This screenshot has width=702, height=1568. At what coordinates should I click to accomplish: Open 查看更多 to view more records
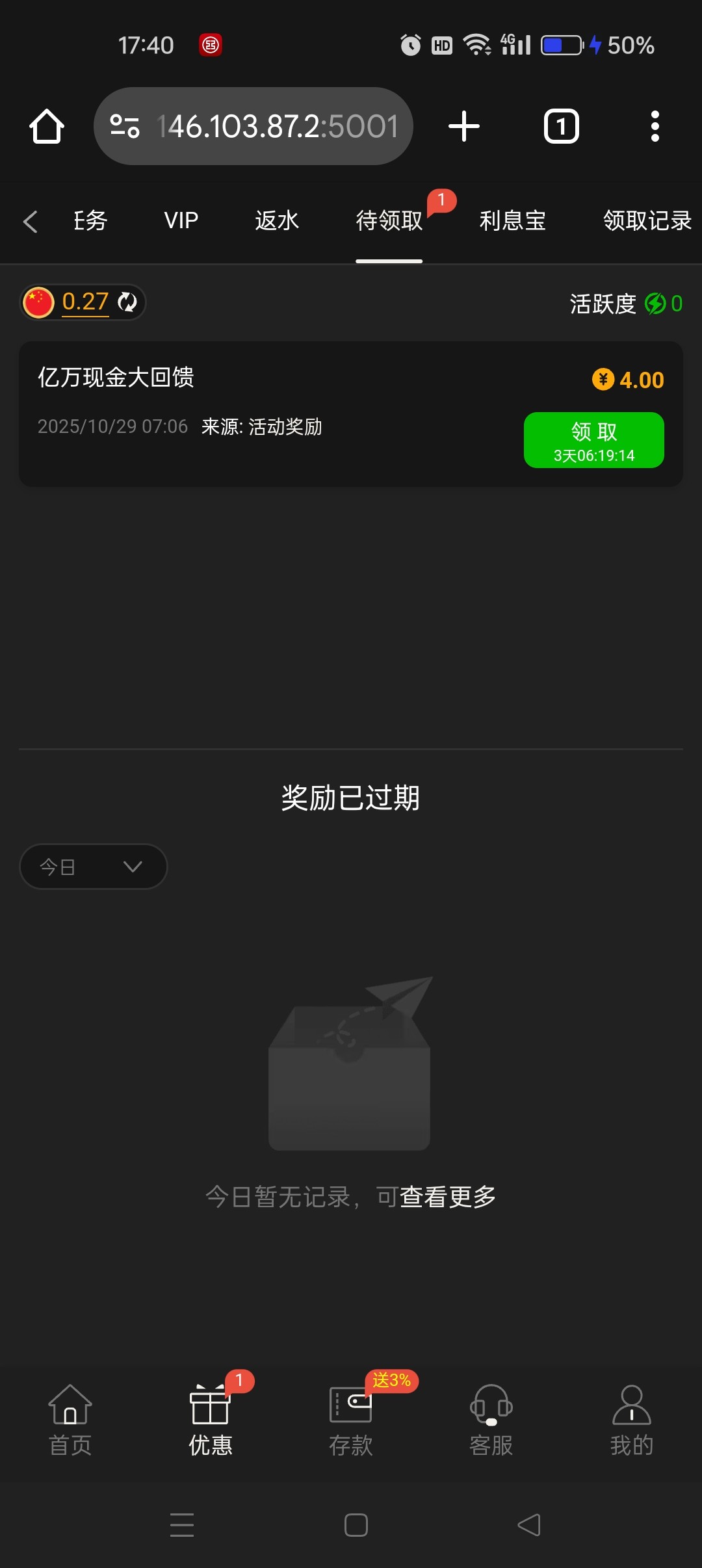448,1195
